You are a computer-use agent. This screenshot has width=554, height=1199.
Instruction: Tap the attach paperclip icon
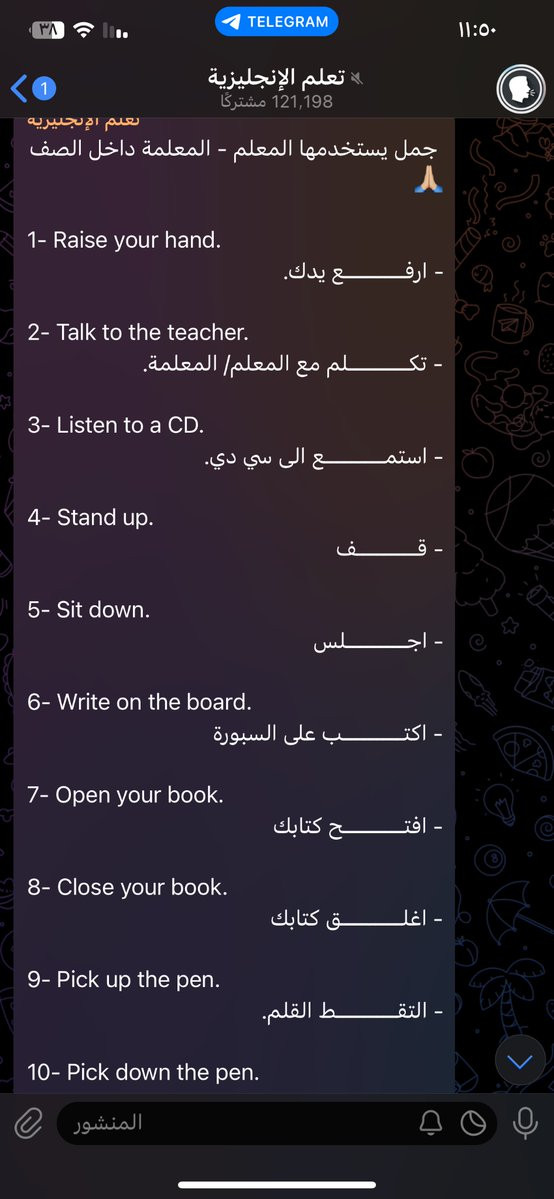click(x=28, y=1123)
